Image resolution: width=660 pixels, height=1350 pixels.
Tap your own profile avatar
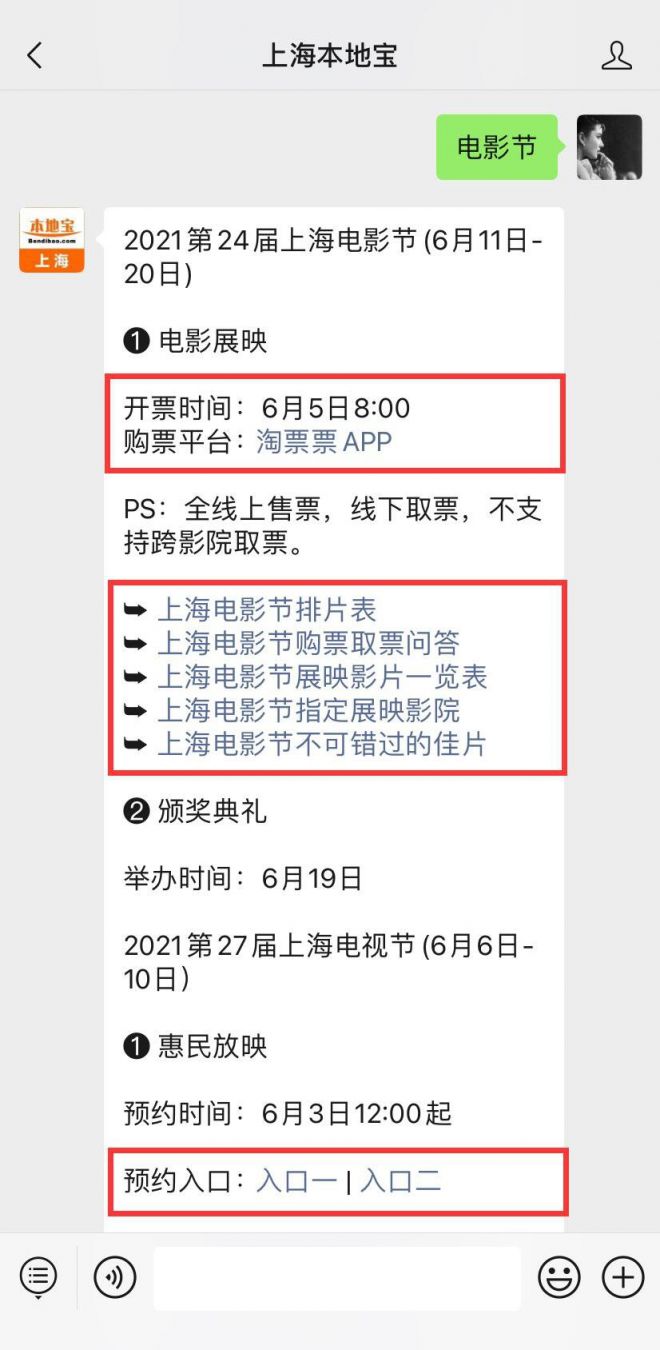point(609,147)
